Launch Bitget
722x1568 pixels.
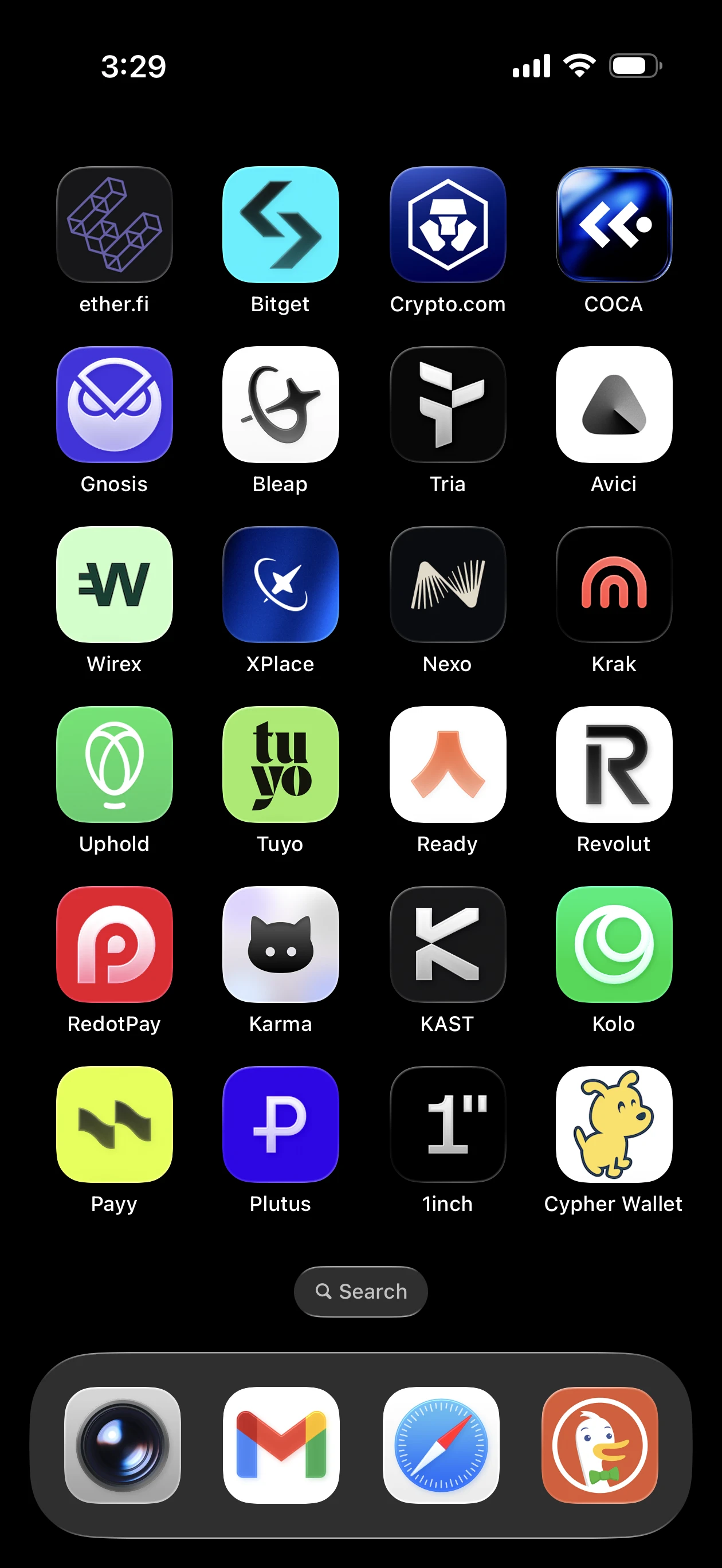pos(281,225)
